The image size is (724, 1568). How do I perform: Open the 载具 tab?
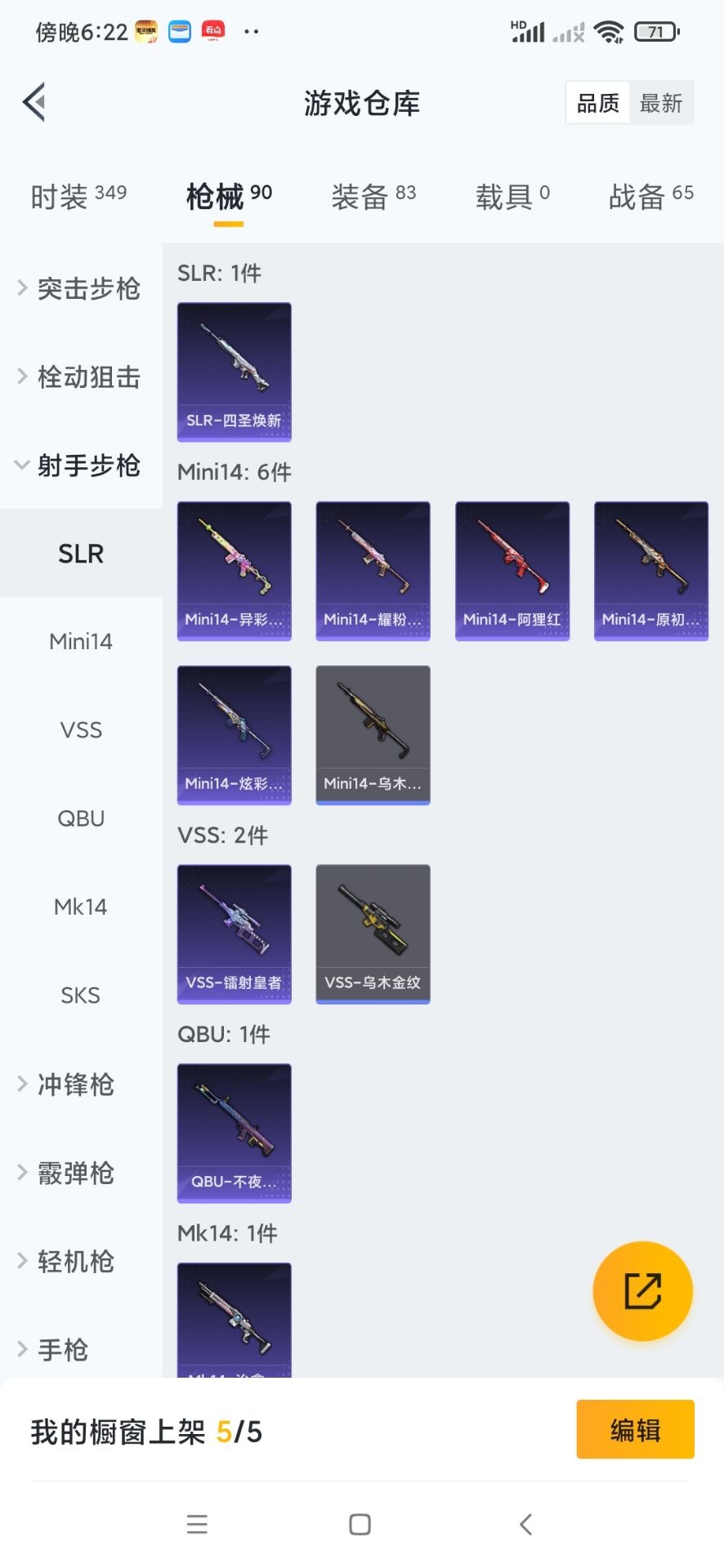(x=512, y=196)
